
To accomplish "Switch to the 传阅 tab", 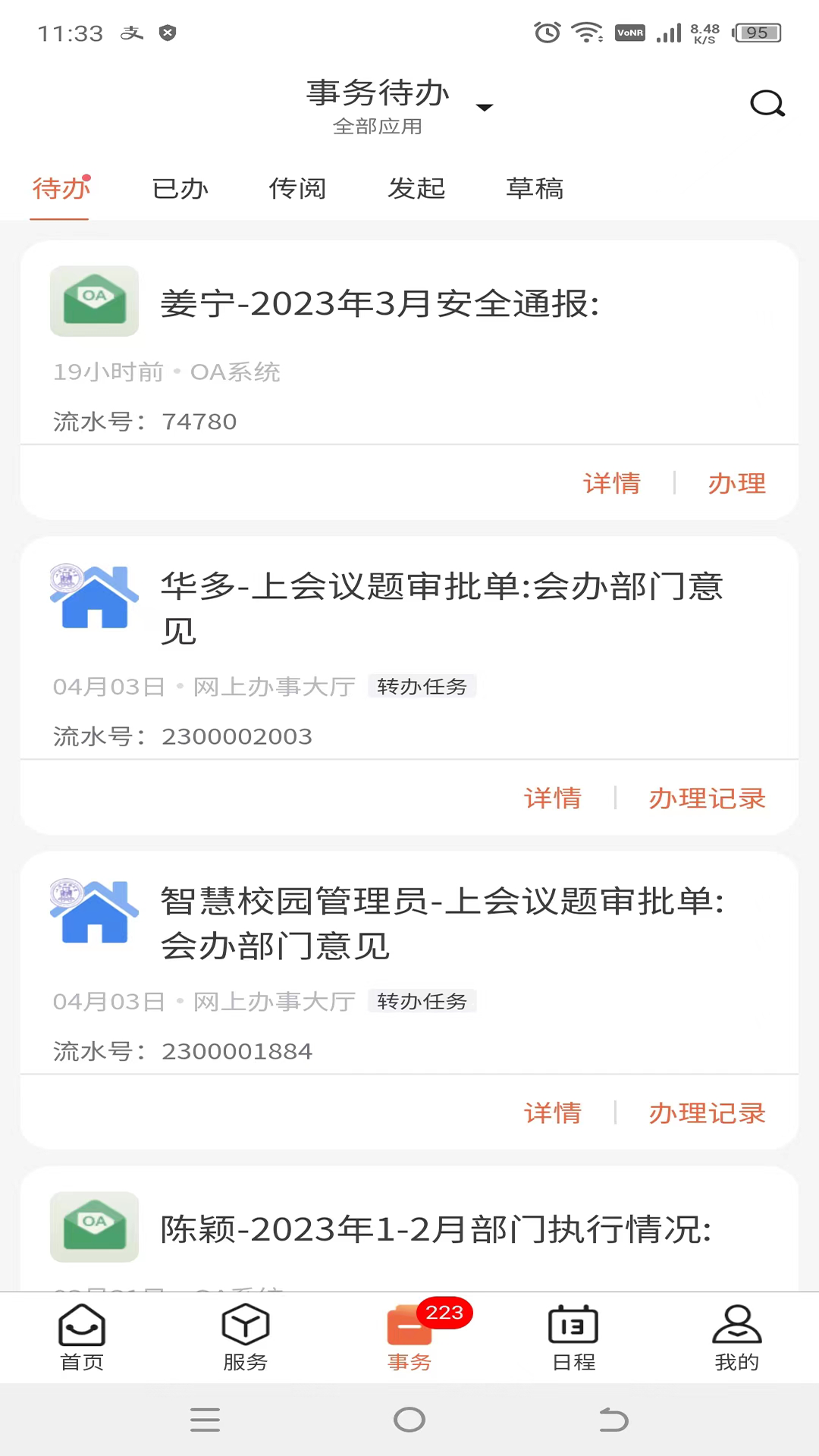I will coord(297,189).
